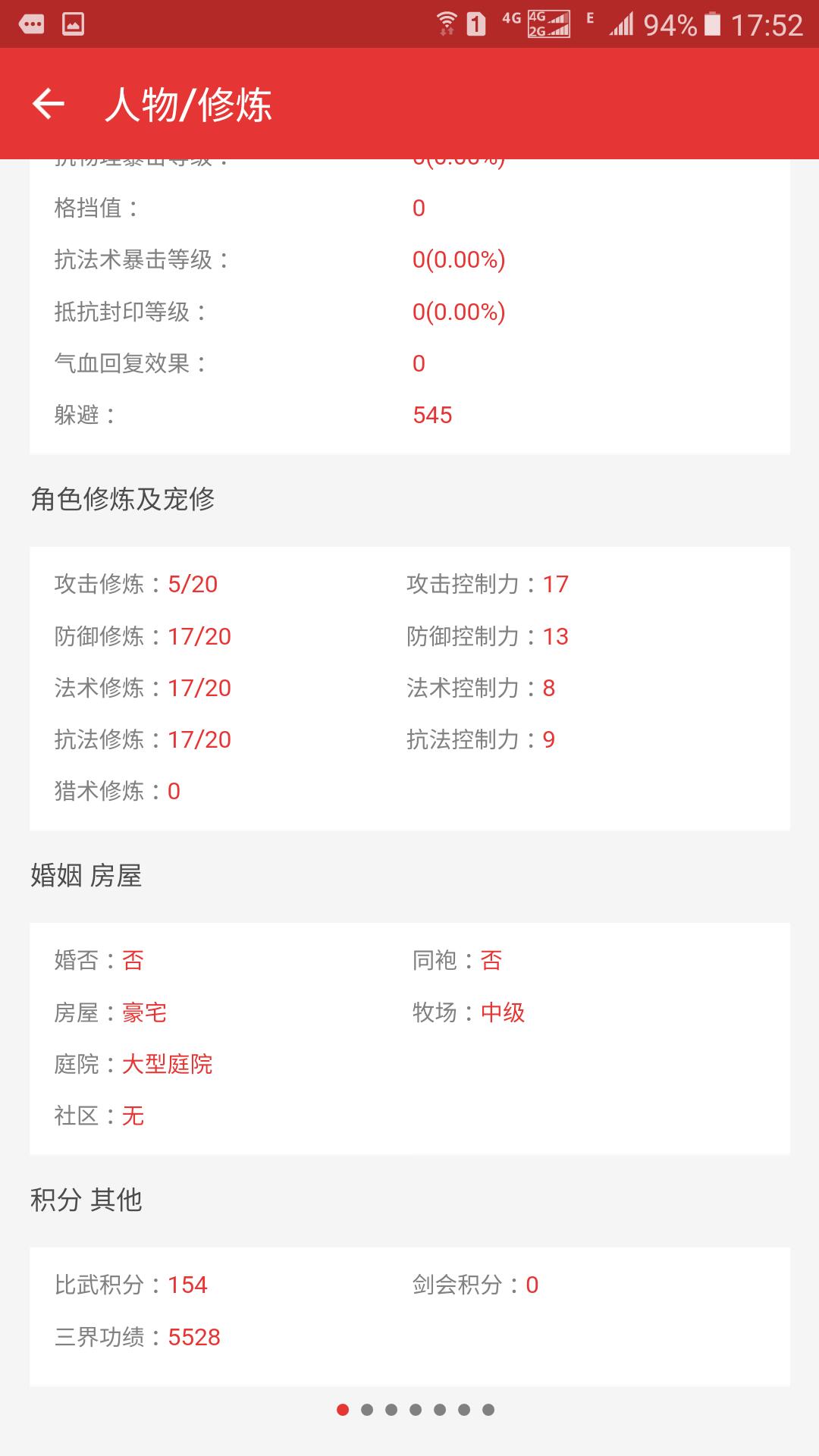Go back from 人物/修炼 page

coord(48,104)
